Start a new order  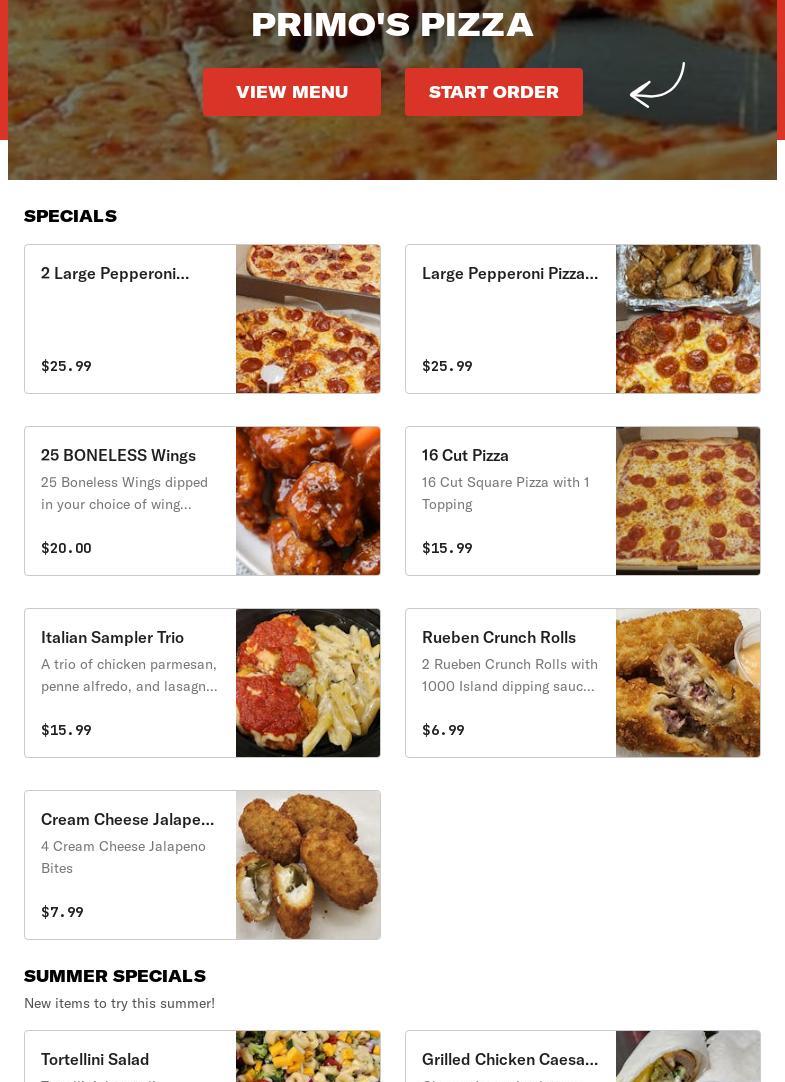pos(494,92)
